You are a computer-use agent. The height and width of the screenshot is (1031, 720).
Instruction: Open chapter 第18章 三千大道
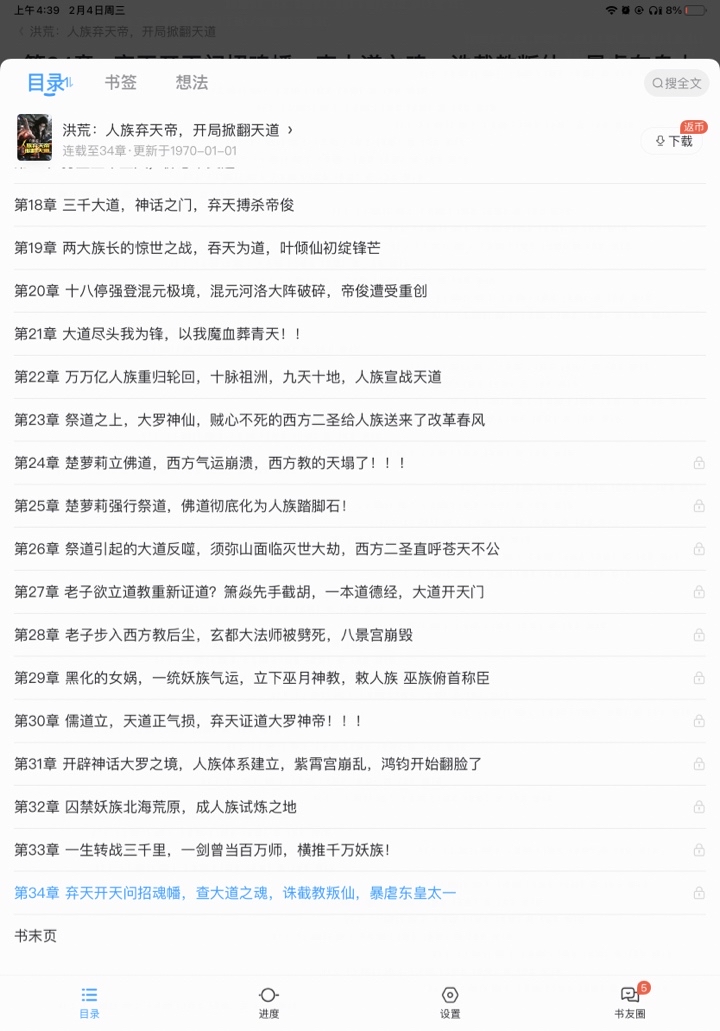click(154, 205)
